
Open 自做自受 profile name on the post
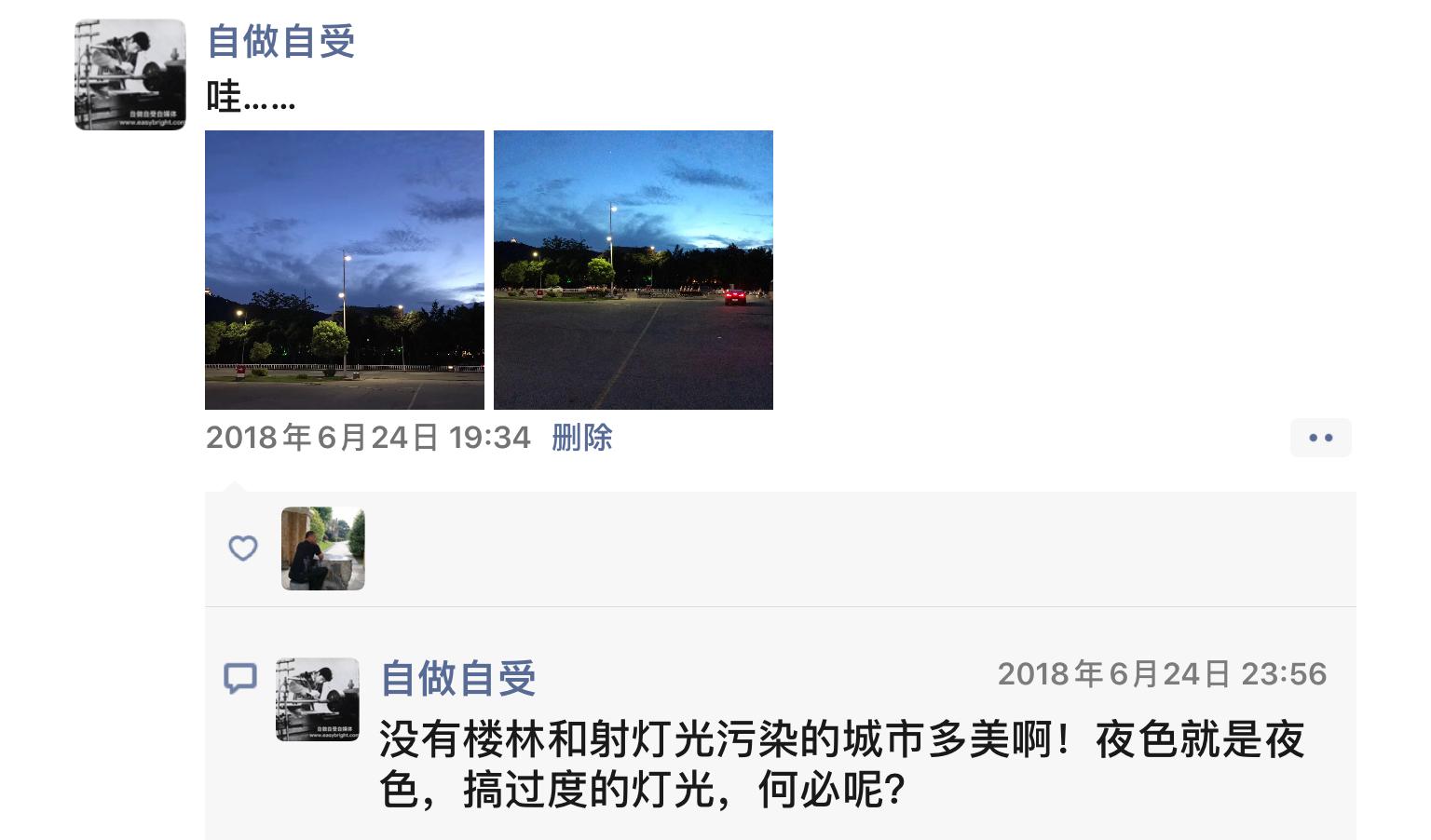coord(280,41)
